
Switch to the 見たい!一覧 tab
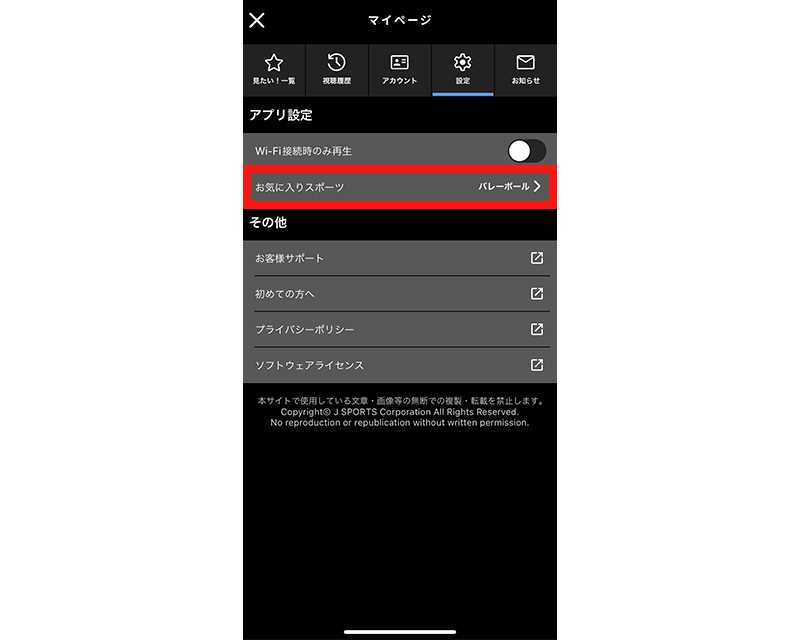pyautogui.click(x=273, y=69)
